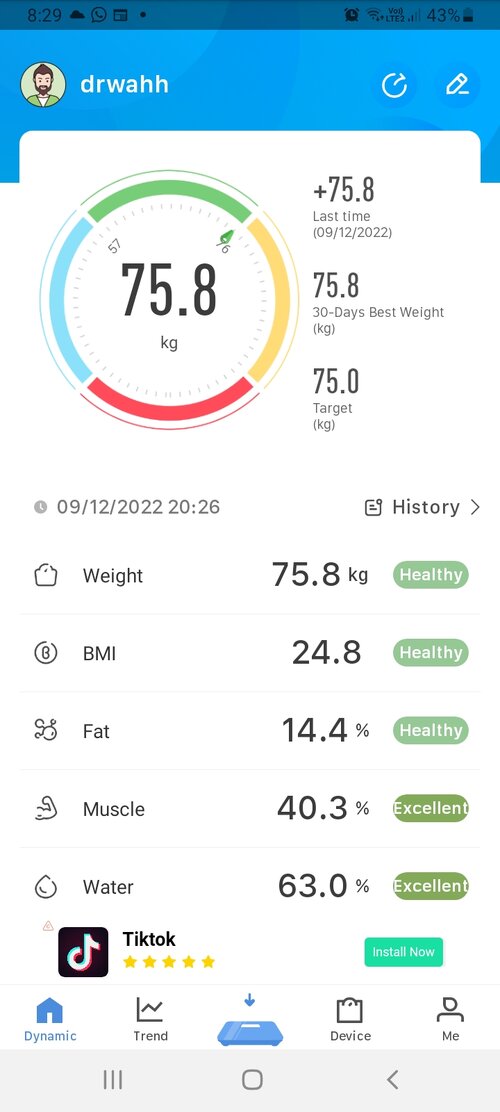Tap the center scale weigh-in button
The height and width of the screenshot is (1112, 500).
coord(250,1022)
